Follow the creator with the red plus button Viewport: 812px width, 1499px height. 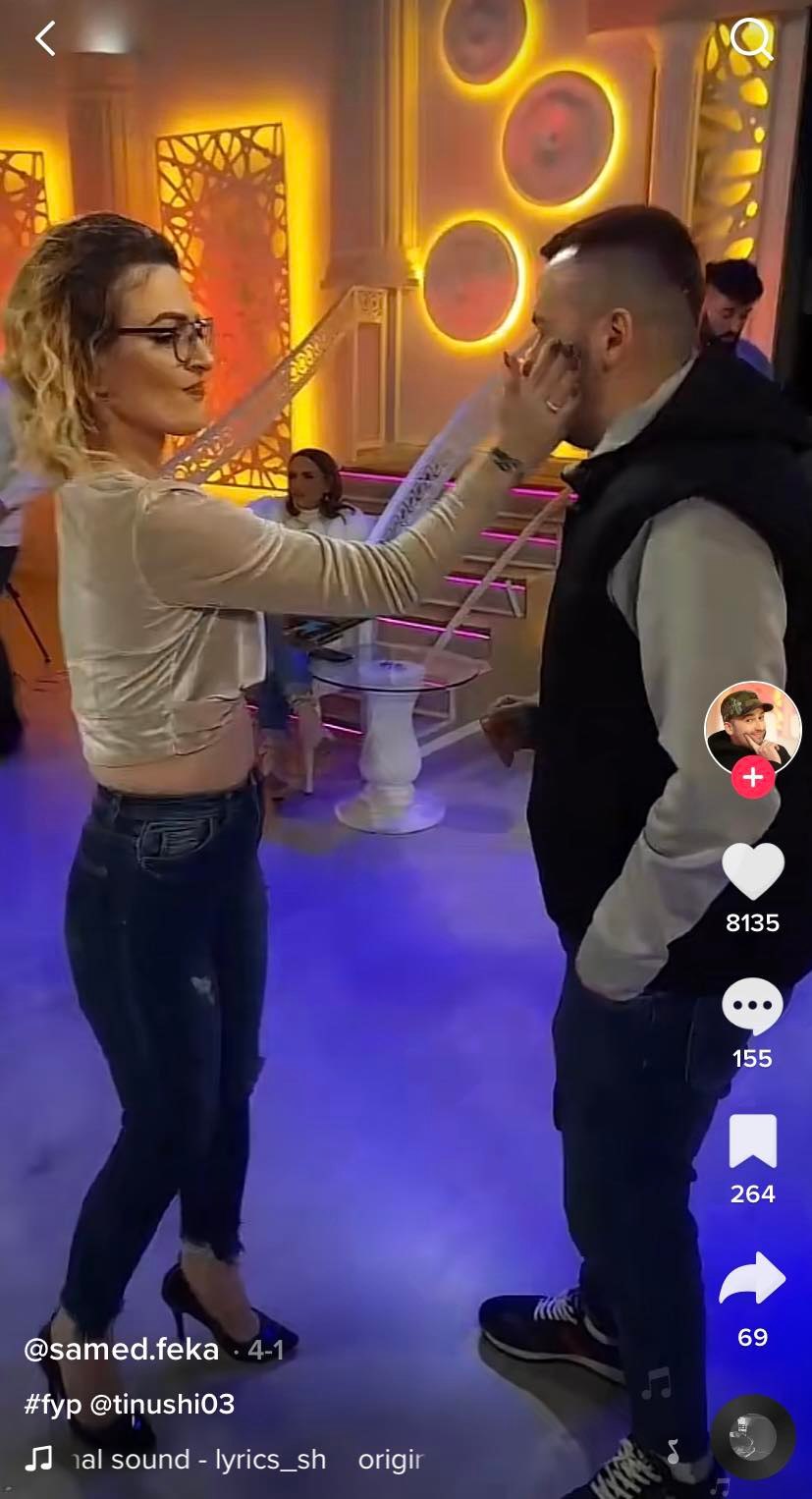[753, 778]
